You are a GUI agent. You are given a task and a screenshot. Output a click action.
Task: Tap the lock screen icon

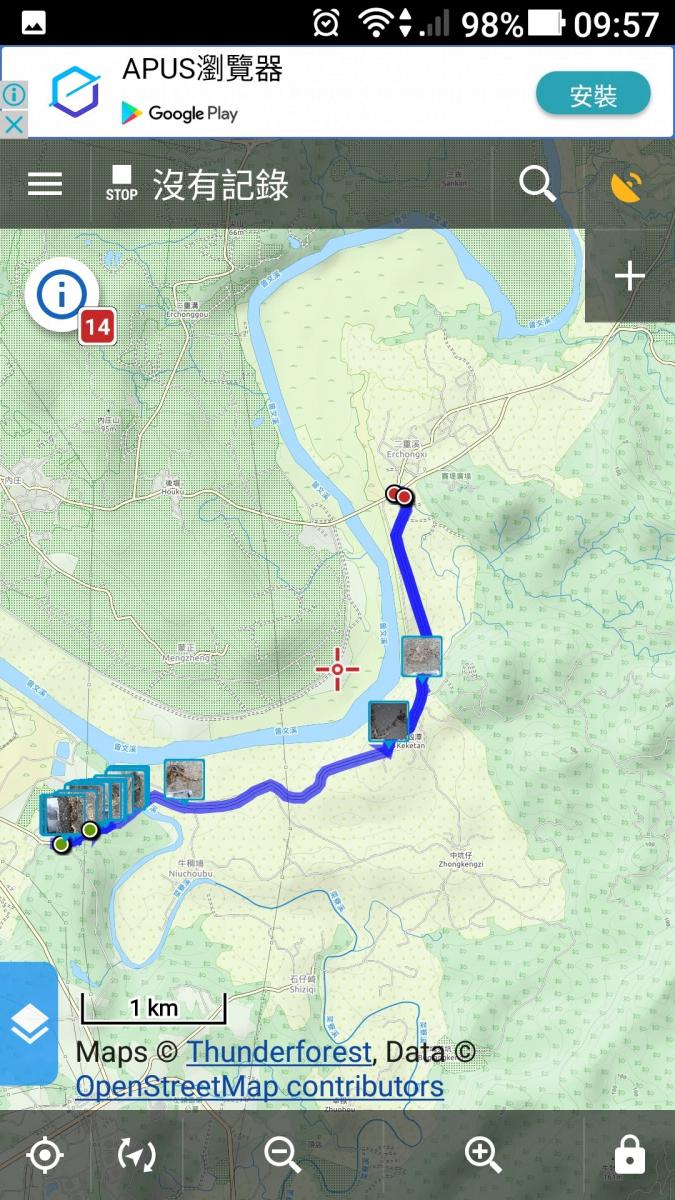click(x=629, y=1155)
